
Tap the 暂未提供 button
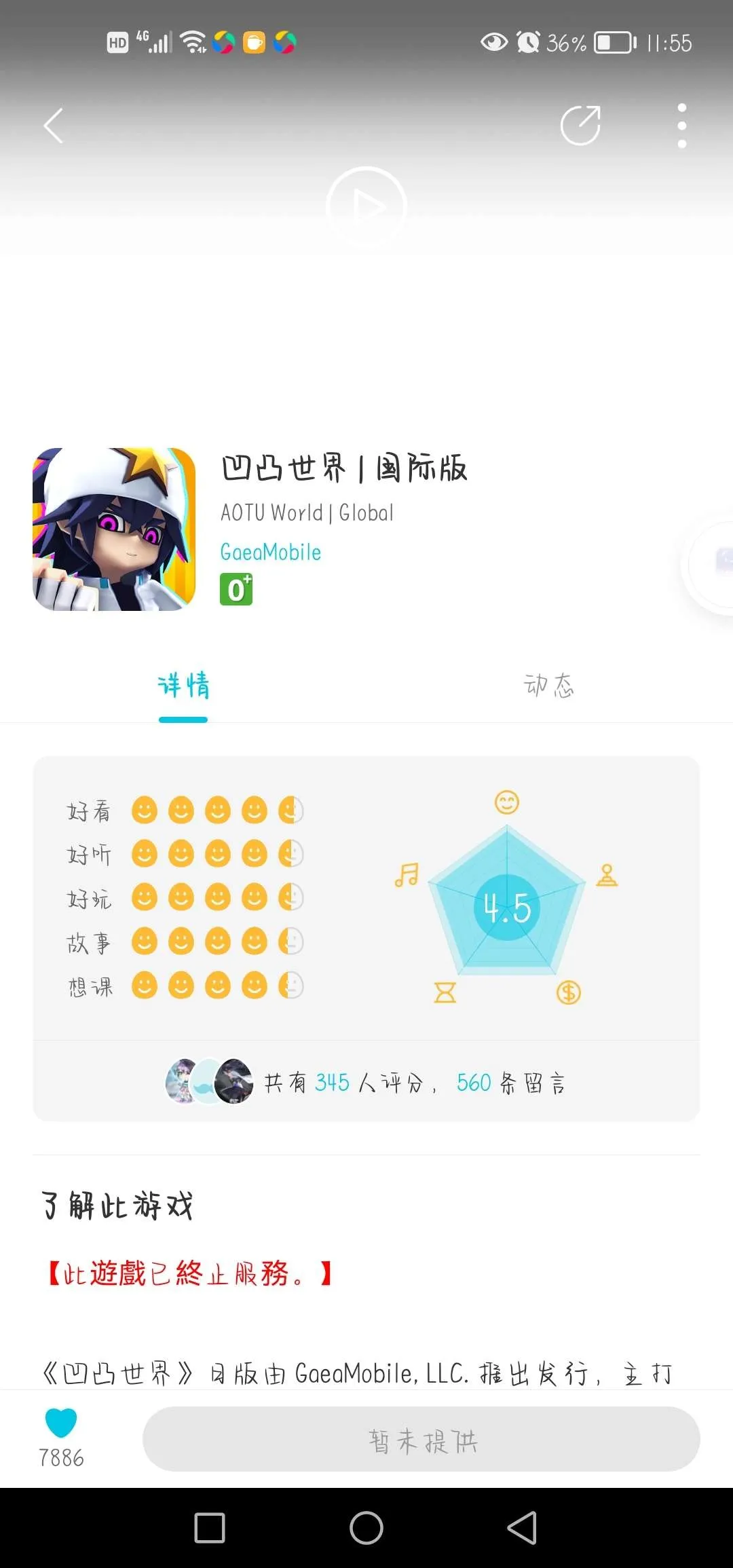[421, 1439]
